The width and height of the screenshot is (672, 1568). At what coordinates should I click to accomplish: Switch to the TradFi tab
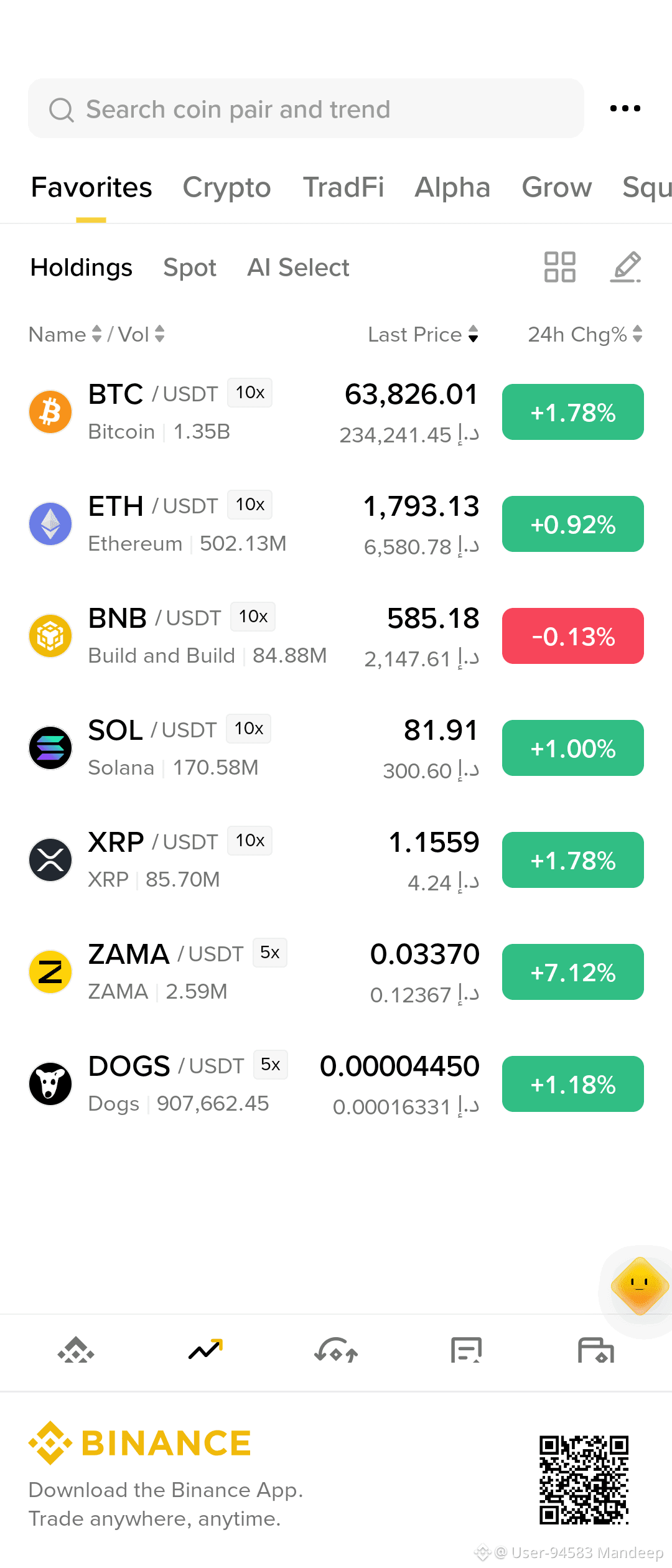click(343, 187)
